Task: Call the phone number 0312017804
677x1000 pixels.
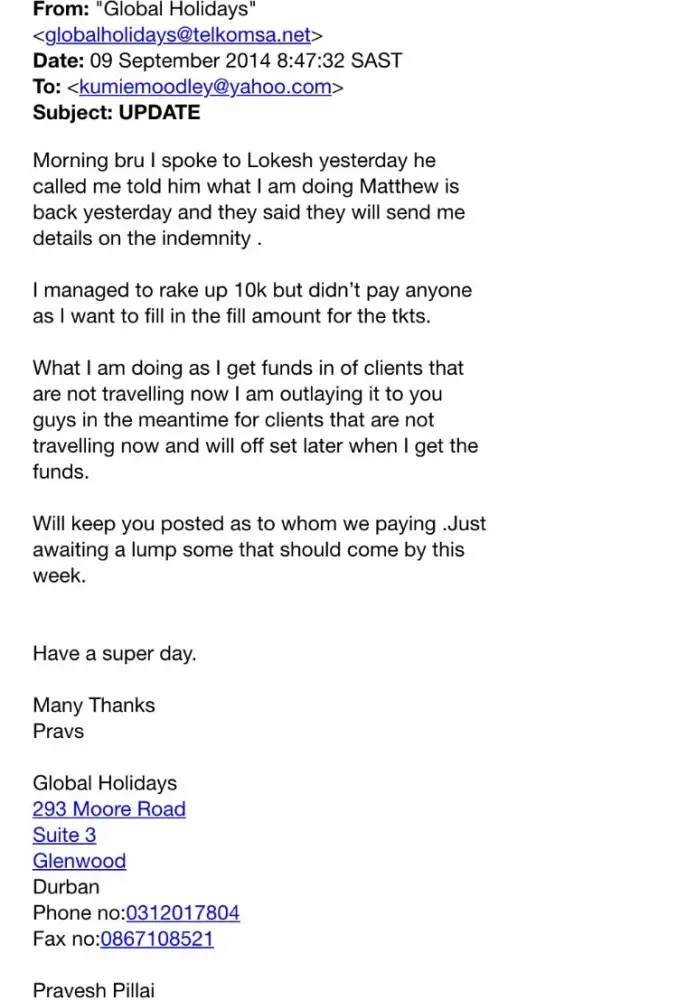Action: pos(182,913)
